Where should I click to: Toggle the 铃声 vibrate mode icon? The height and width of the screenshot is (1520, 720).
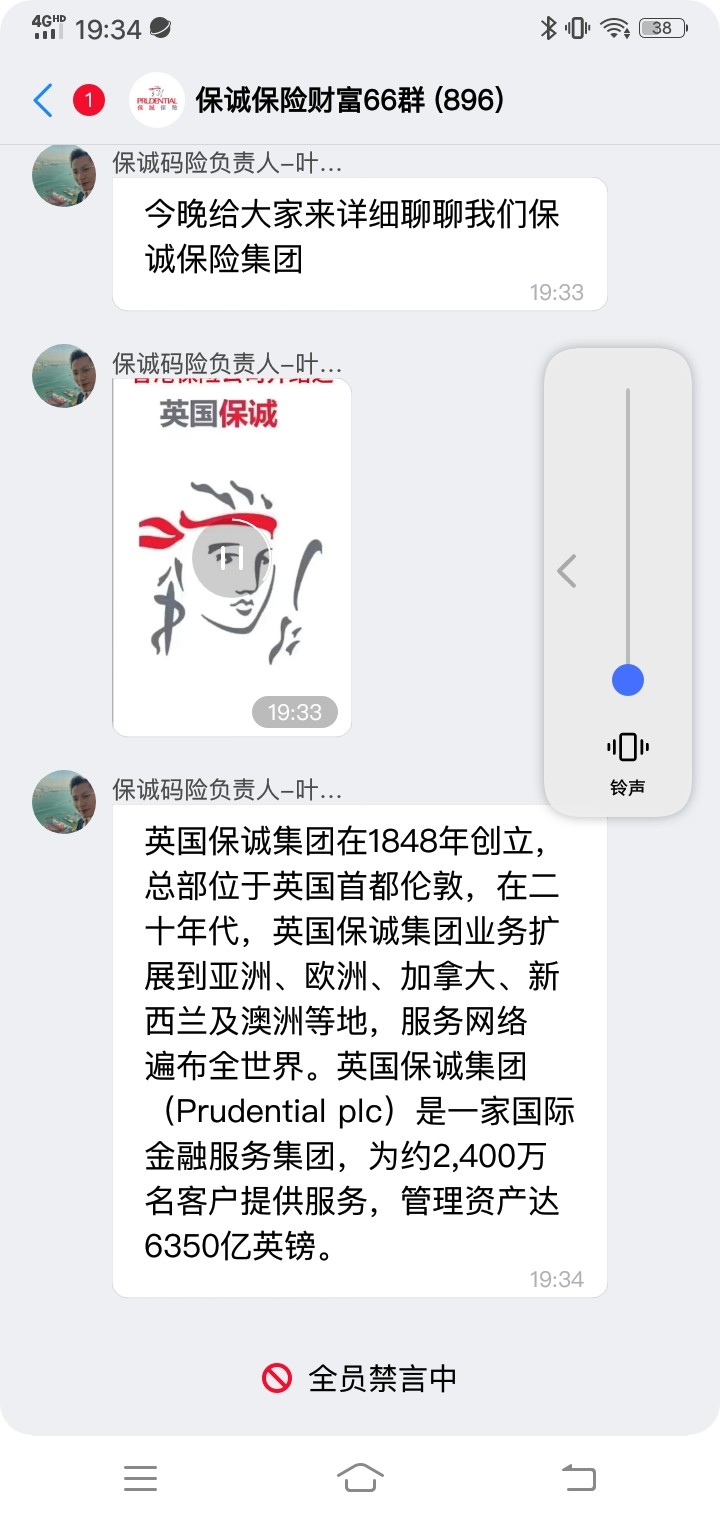point(627,747)
